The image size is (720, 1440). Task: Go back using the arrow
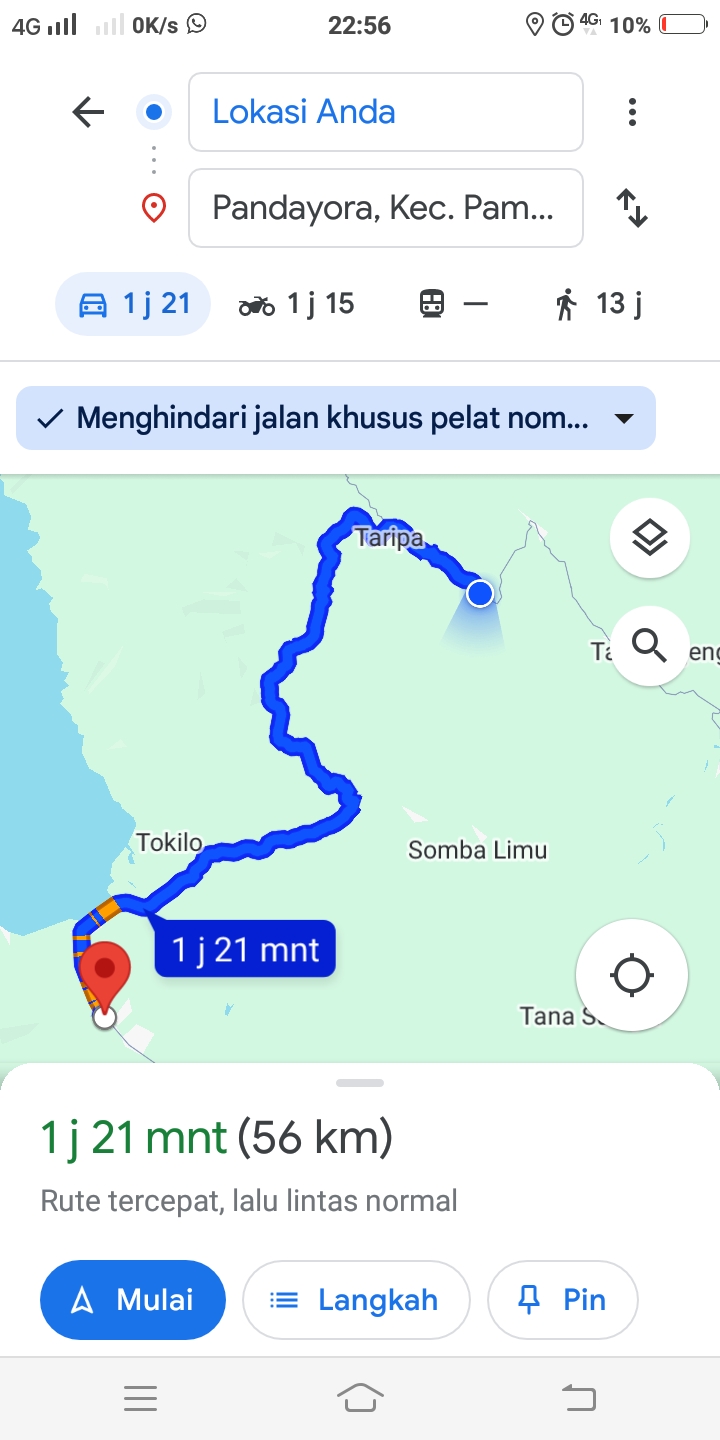88,112
